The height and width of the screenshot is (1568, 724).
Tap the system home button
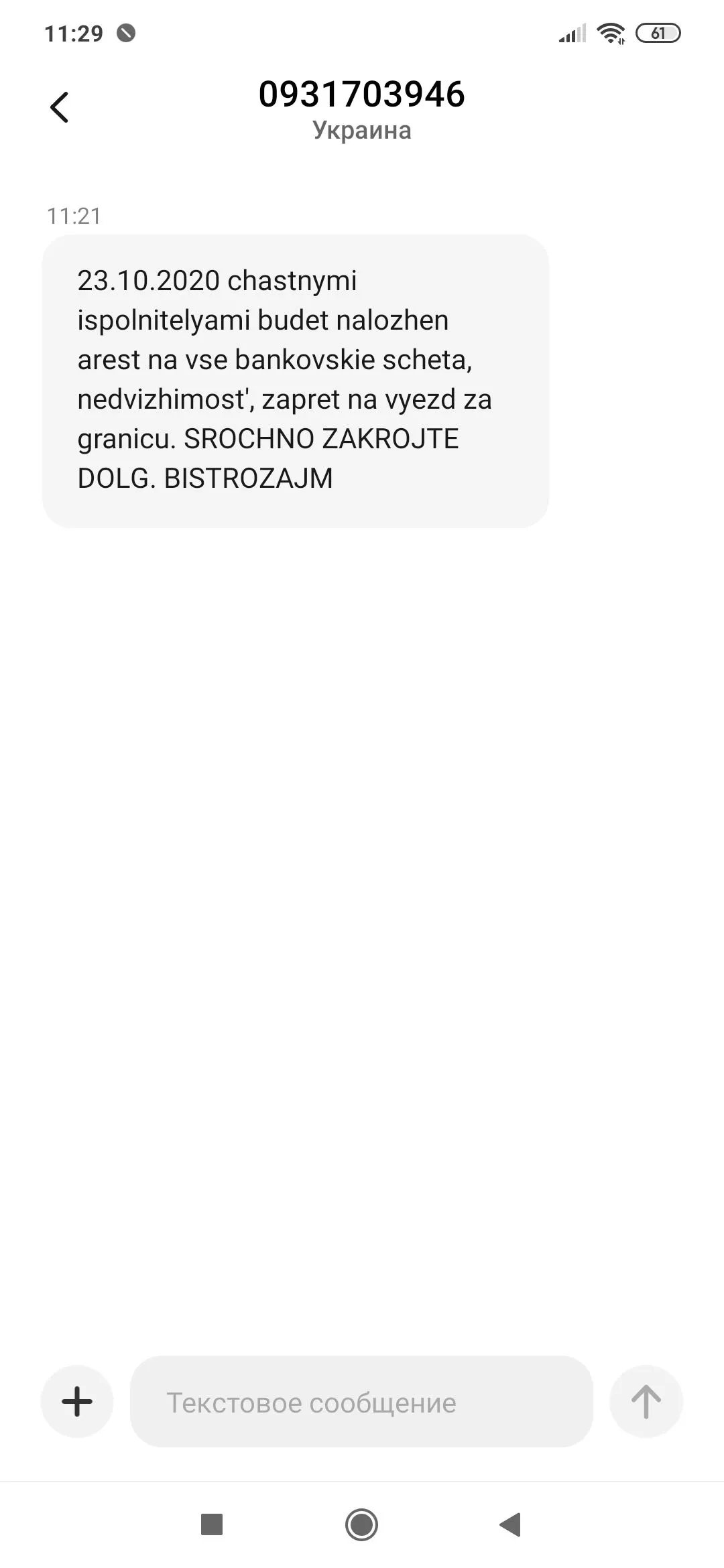[x=362, y=1524]
